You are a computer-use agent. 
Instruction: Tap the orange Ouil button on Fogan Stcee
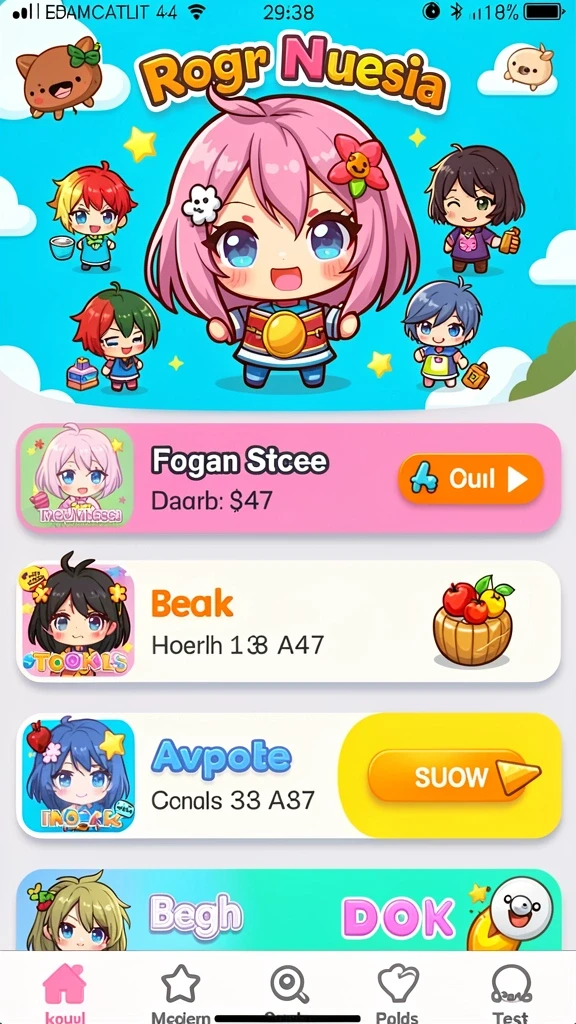coord(470,479)
